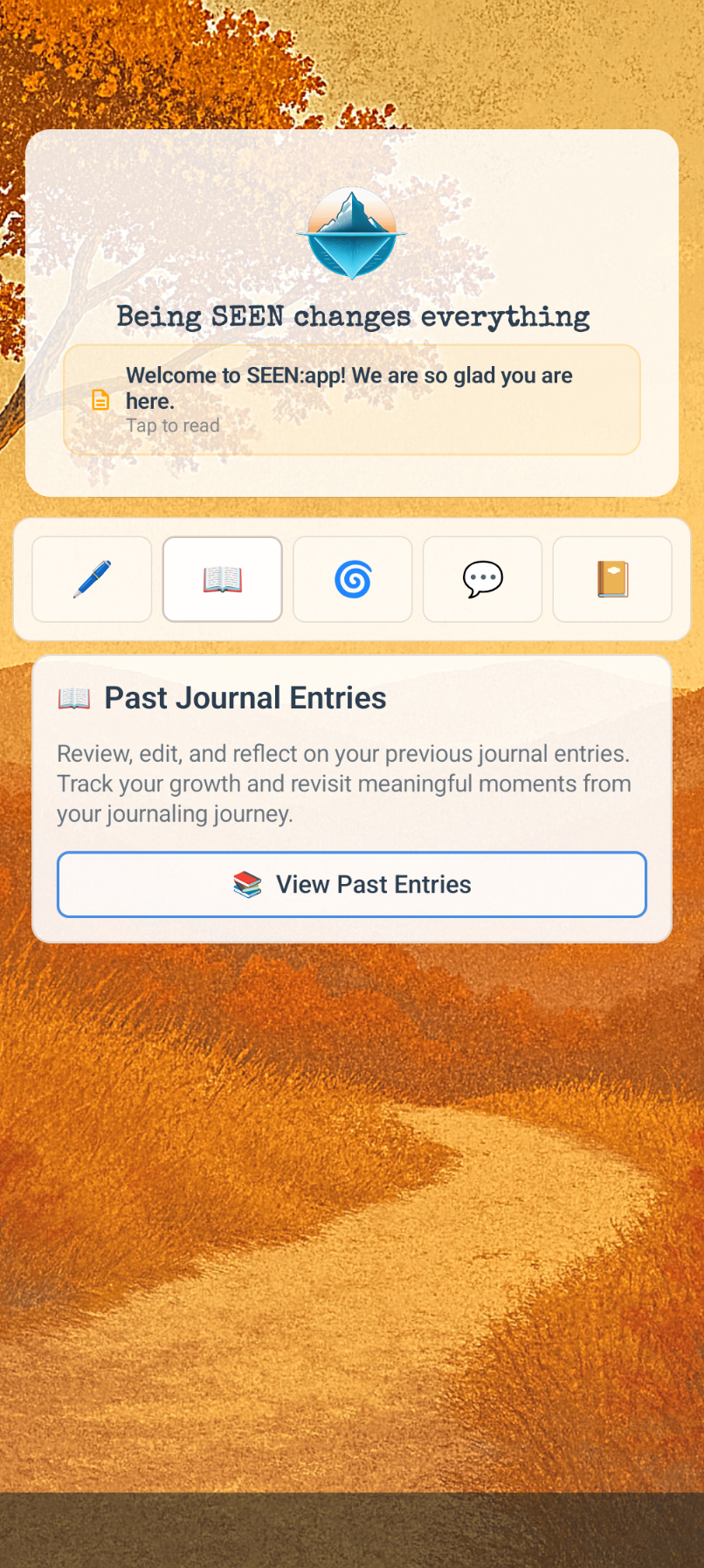Tap the top welcome card containing the logo
The height and width of the screenshot is (1568, 704).
point(352,313)
